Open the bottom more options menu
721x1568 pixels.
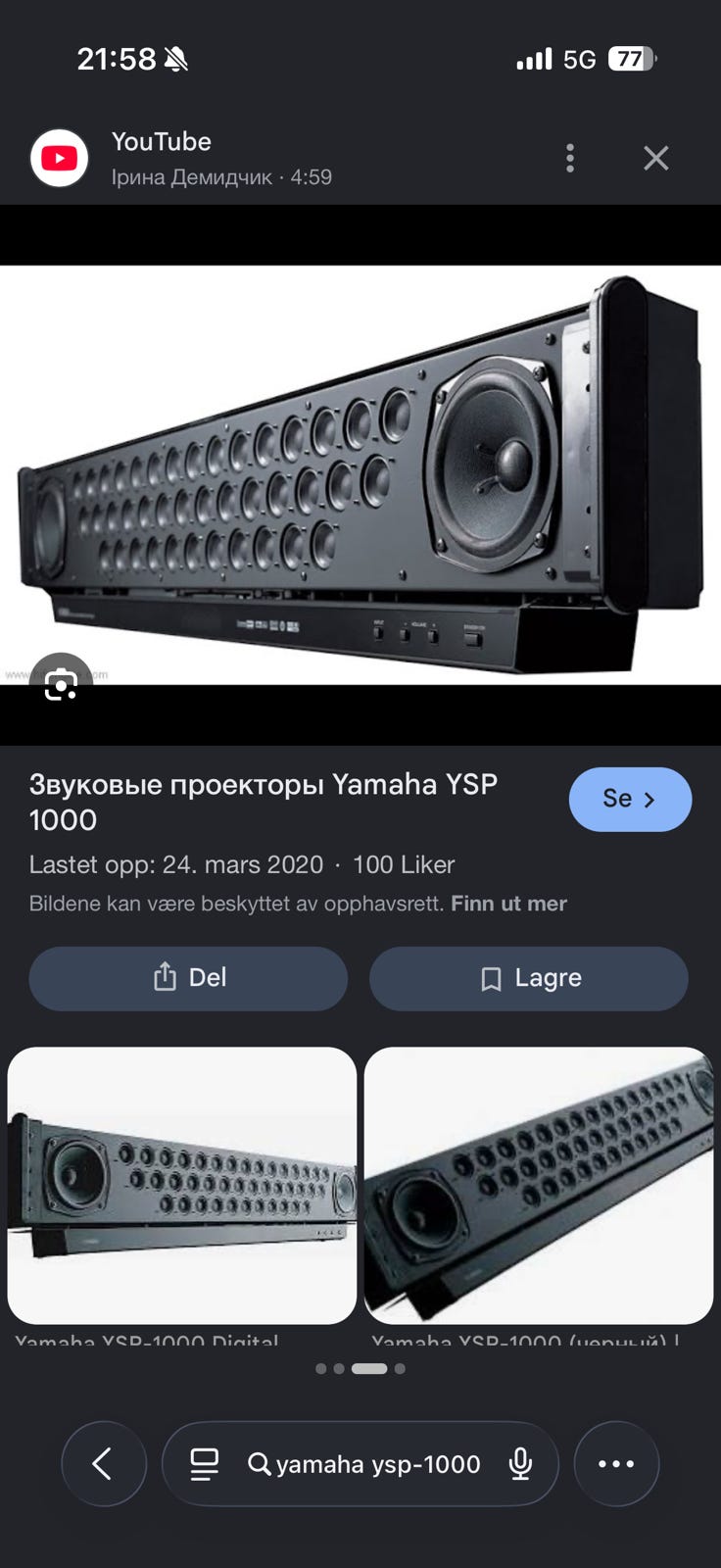pos(616,1464)
